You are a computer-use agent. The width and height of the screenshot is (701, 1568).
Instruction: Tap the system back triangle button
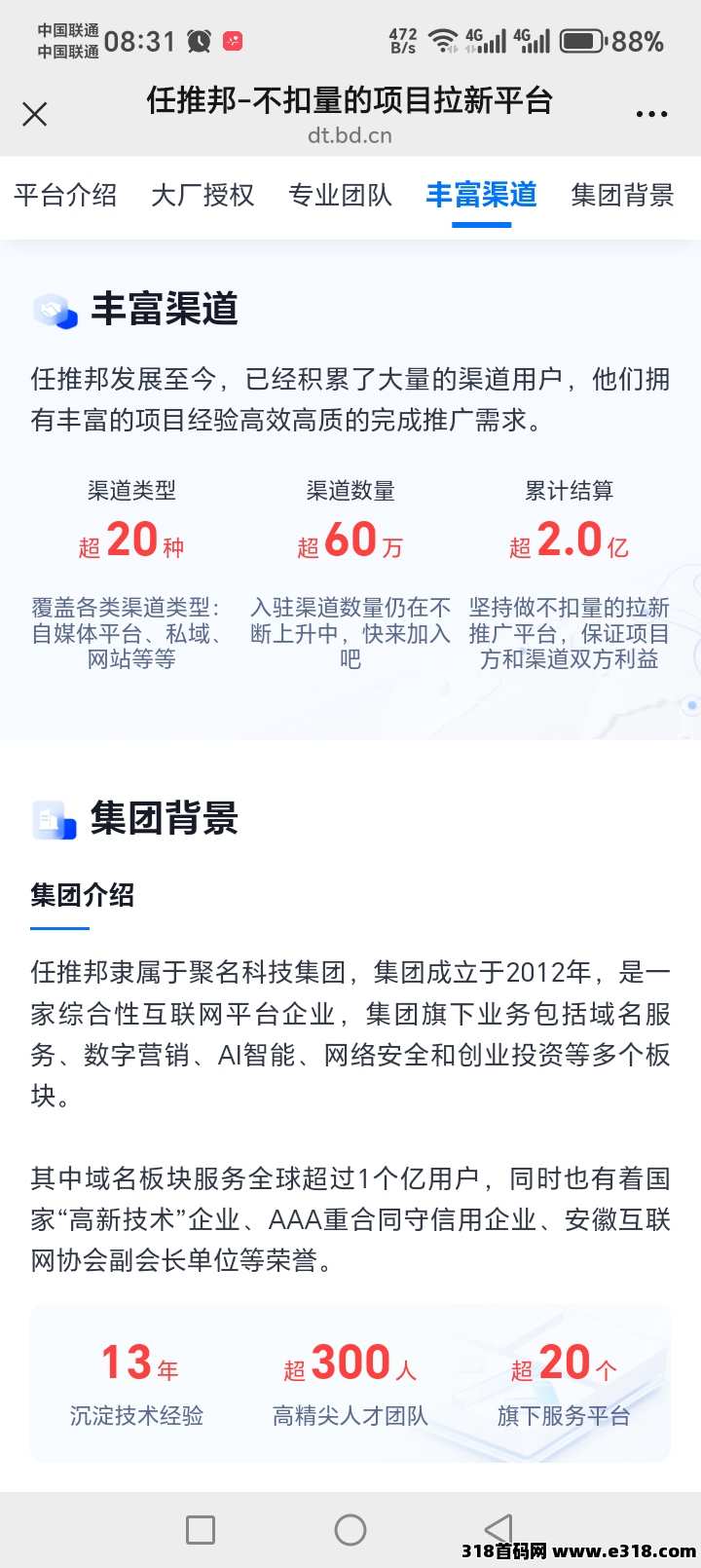[499, 1529]
